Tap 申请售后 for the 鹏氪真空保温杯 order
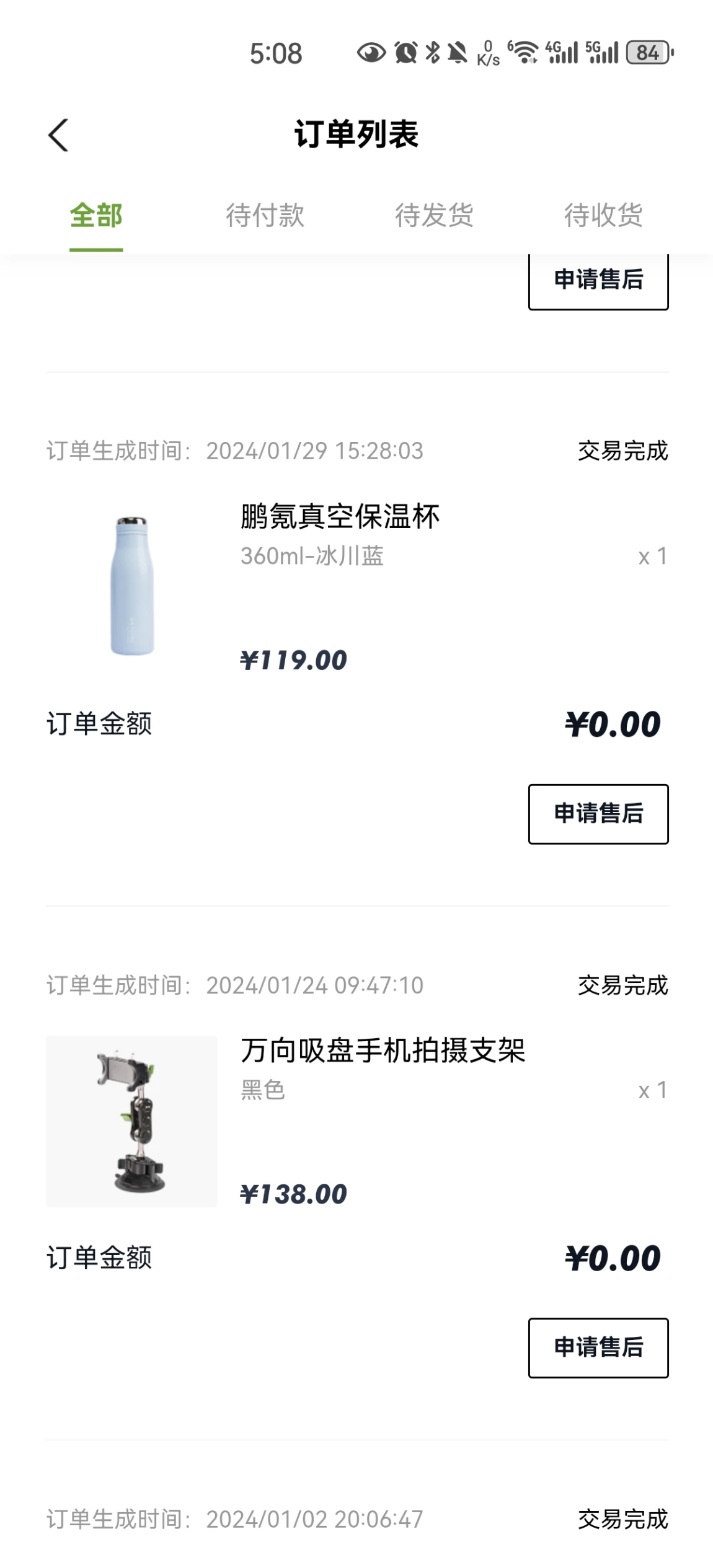The height and width of the screenshot is (1568, 713). pos(598,814)
